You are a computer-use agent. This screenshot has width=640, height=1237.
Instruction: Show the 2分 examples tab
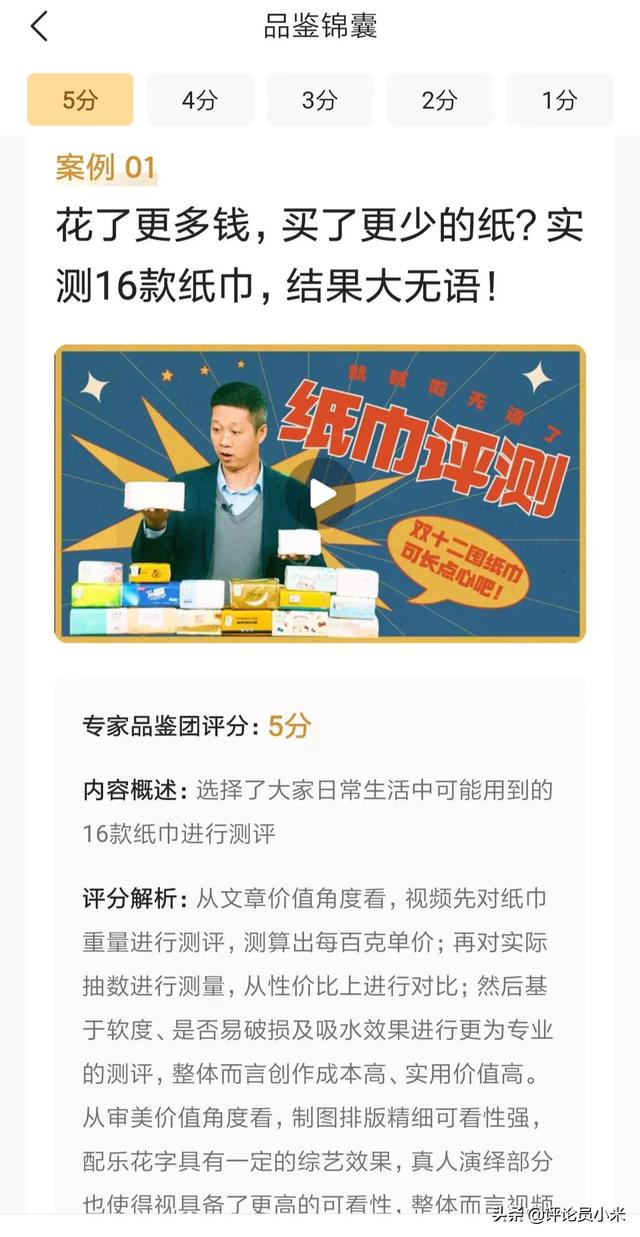(x=439, y=99)
